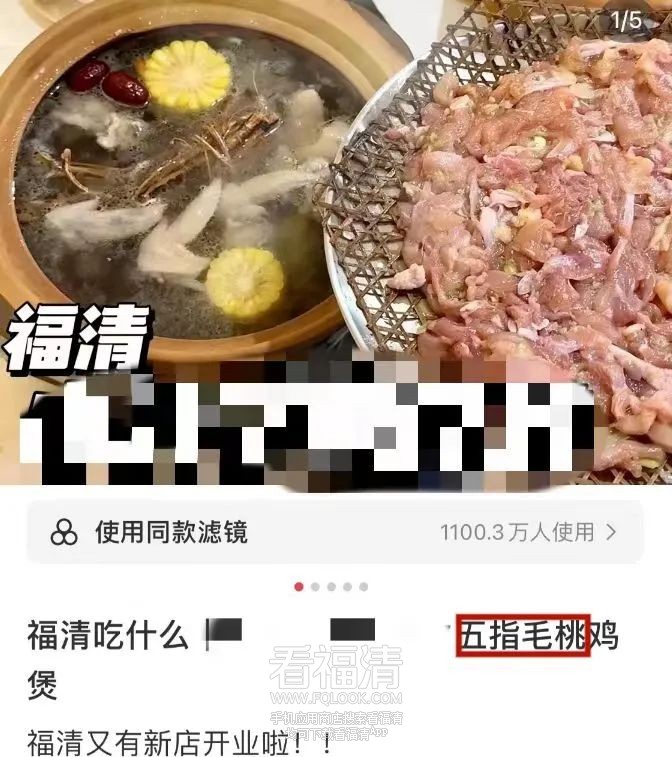This screenshot has height=757, width=672.
Task: Open the 使用同款滤镜 filter bar
Action: click(335, 532)
